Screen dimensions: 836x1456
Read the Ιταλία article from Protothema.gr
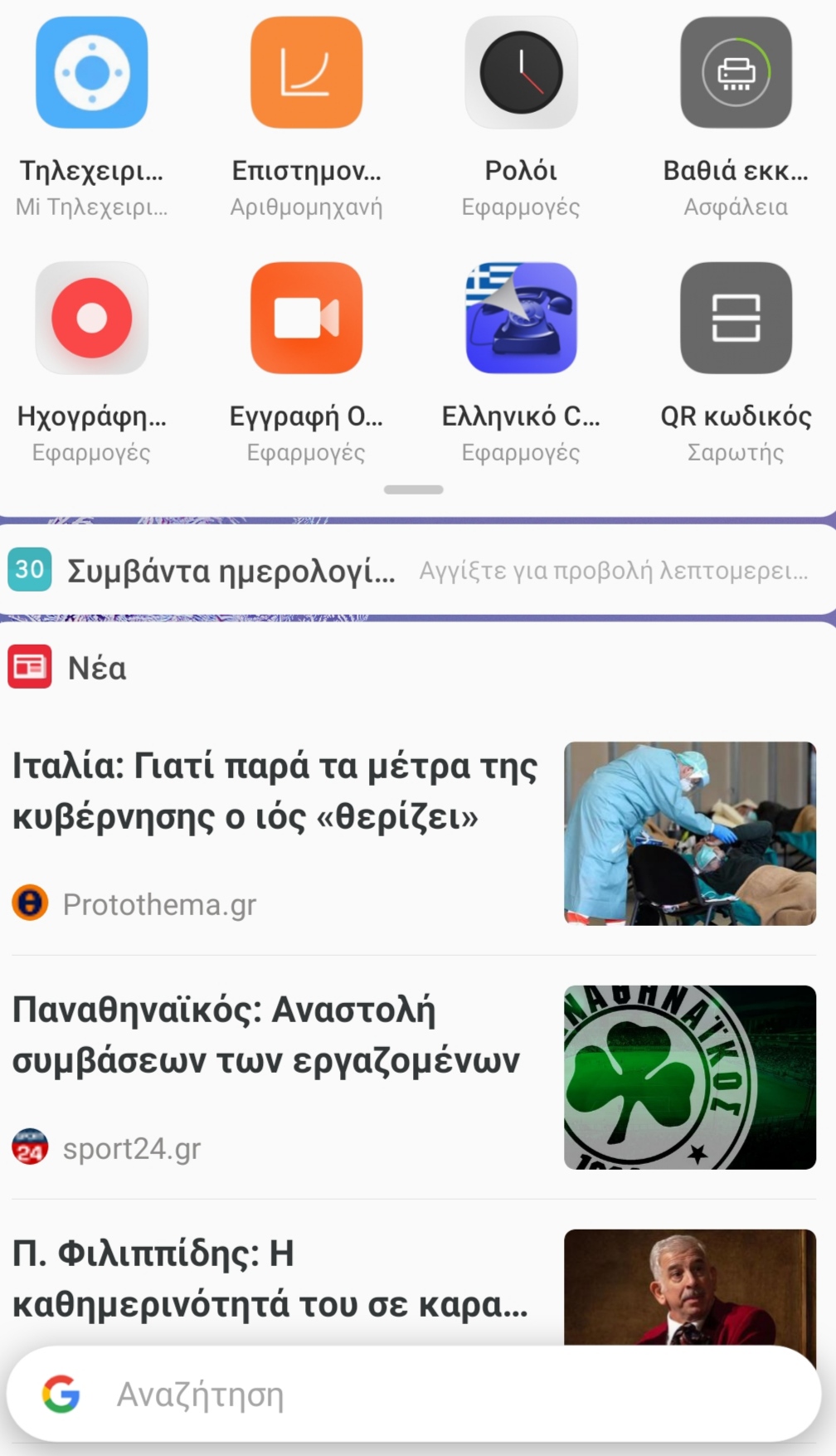pyautogui.click(x=274, y=791)
